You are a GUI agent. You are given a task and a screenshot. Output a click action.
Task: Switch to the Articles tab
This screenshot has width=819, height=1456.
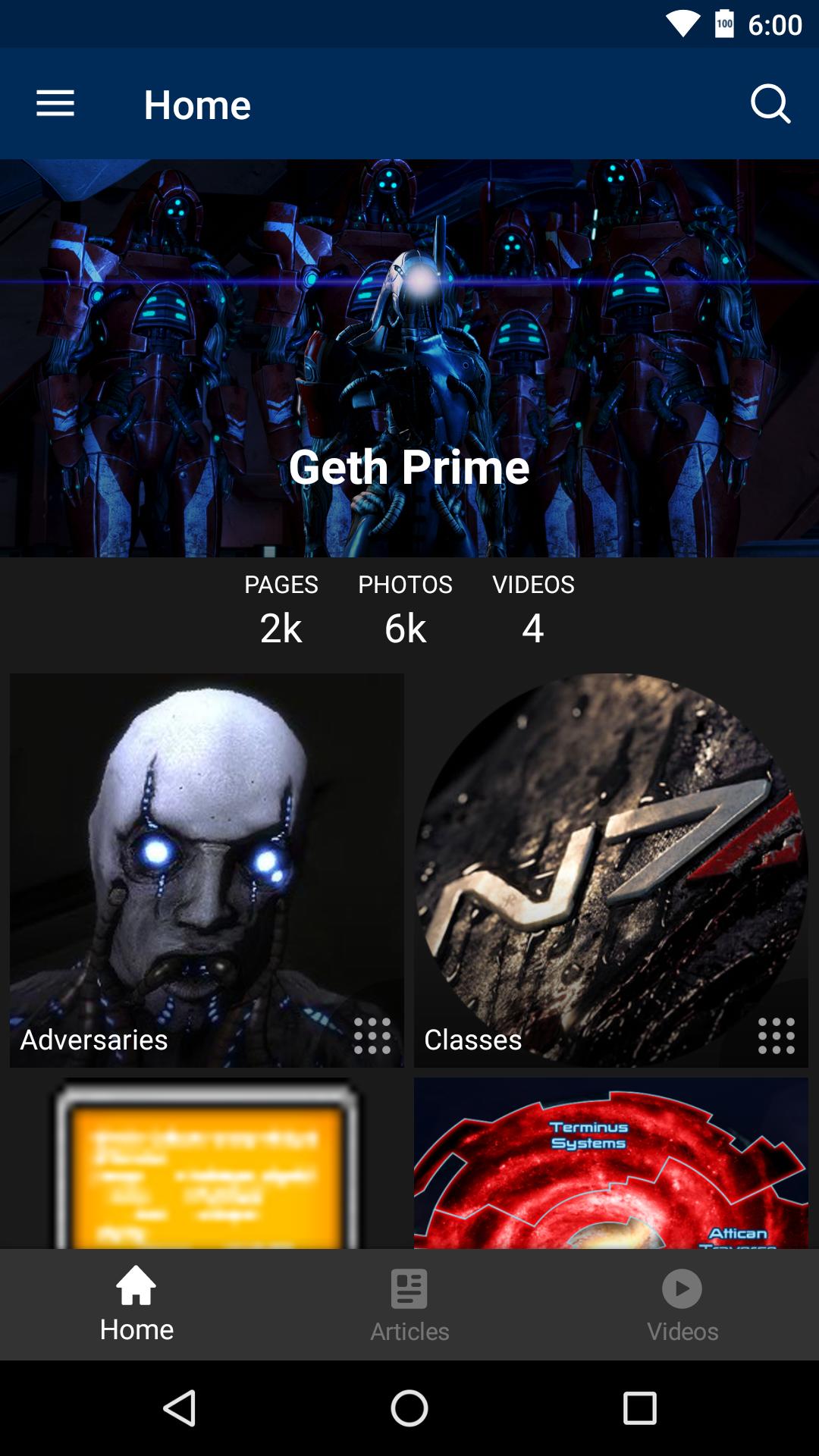[409, 1304]
